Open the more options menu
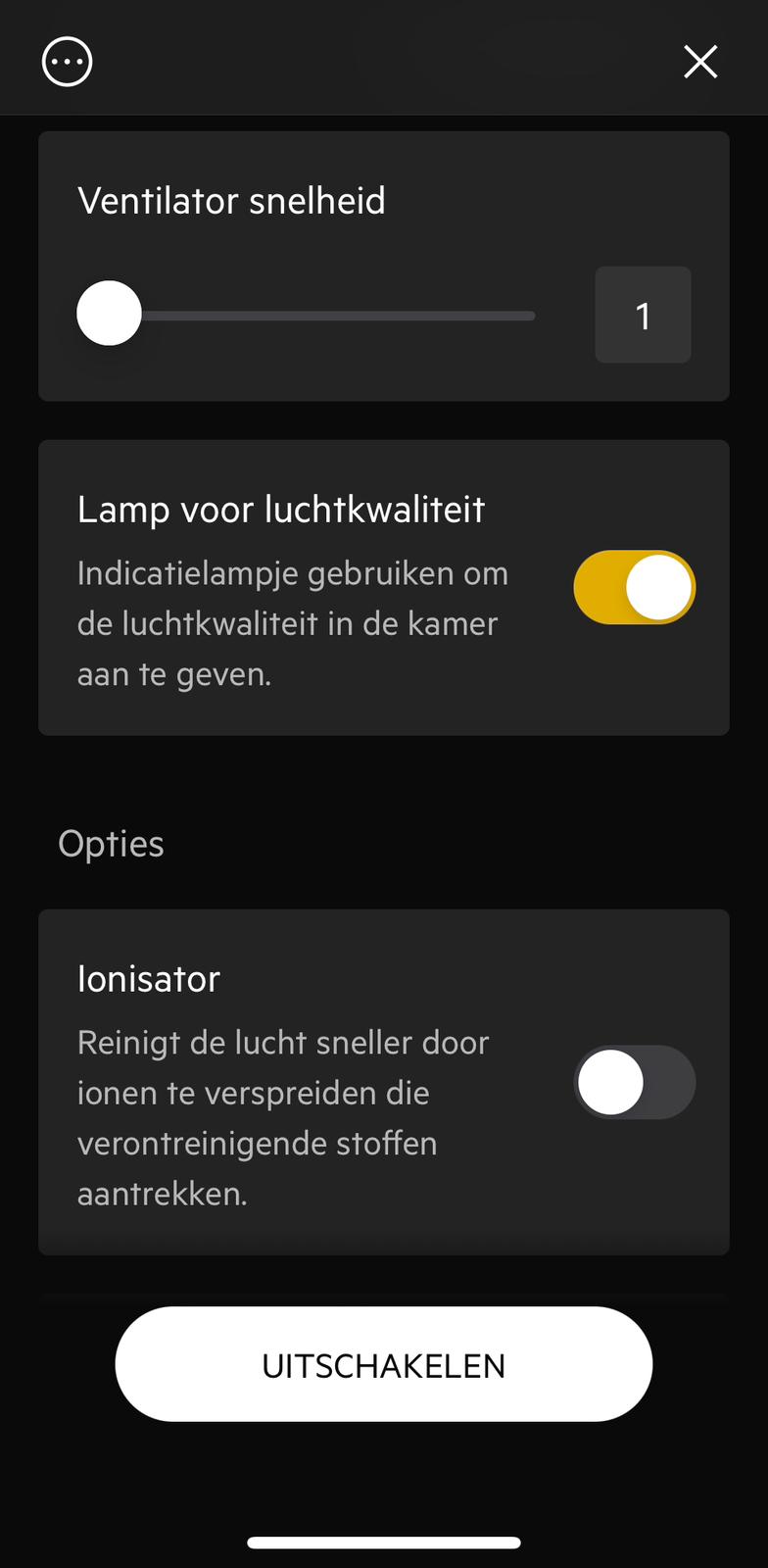The height and width of the screenshot is (1568, 768). coord(68,63)
